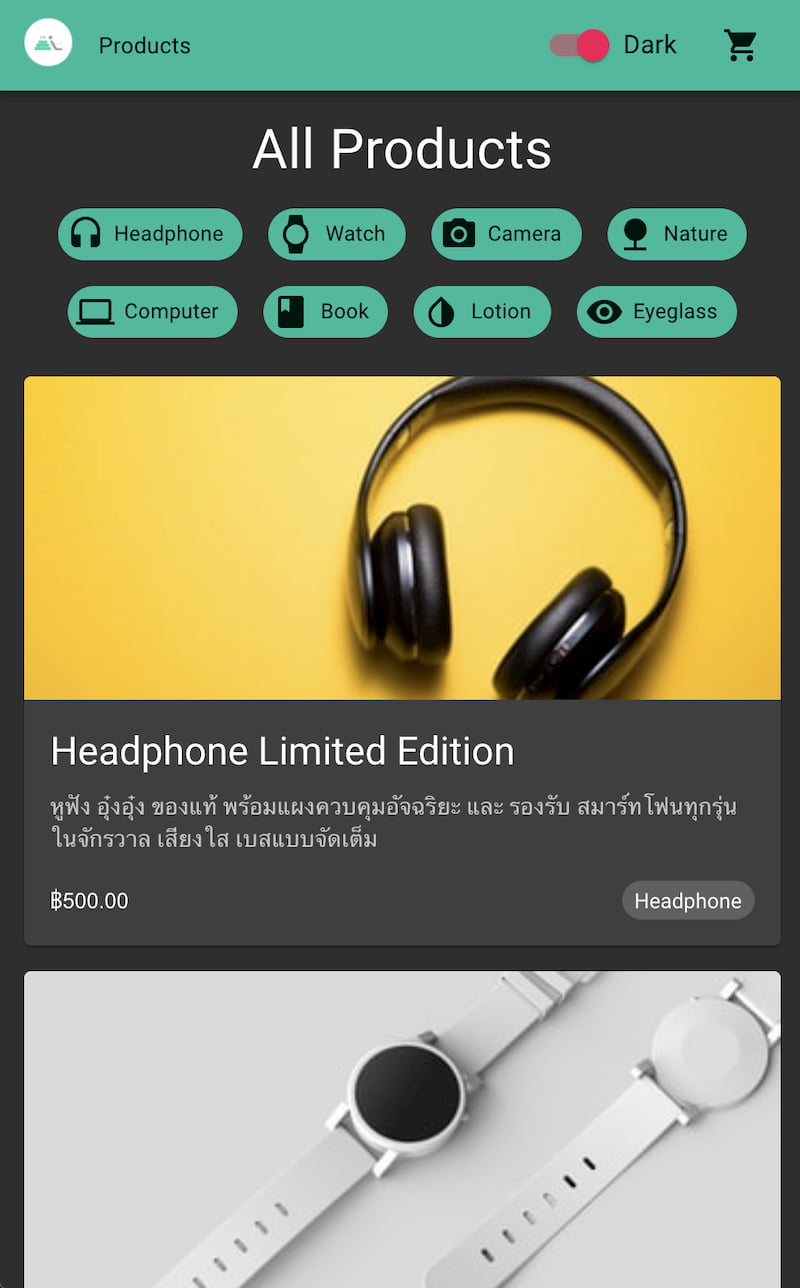This screenshot has height=1288, width=800.
Task: Open the white watch product card
Action: [x=402, y=1129]
